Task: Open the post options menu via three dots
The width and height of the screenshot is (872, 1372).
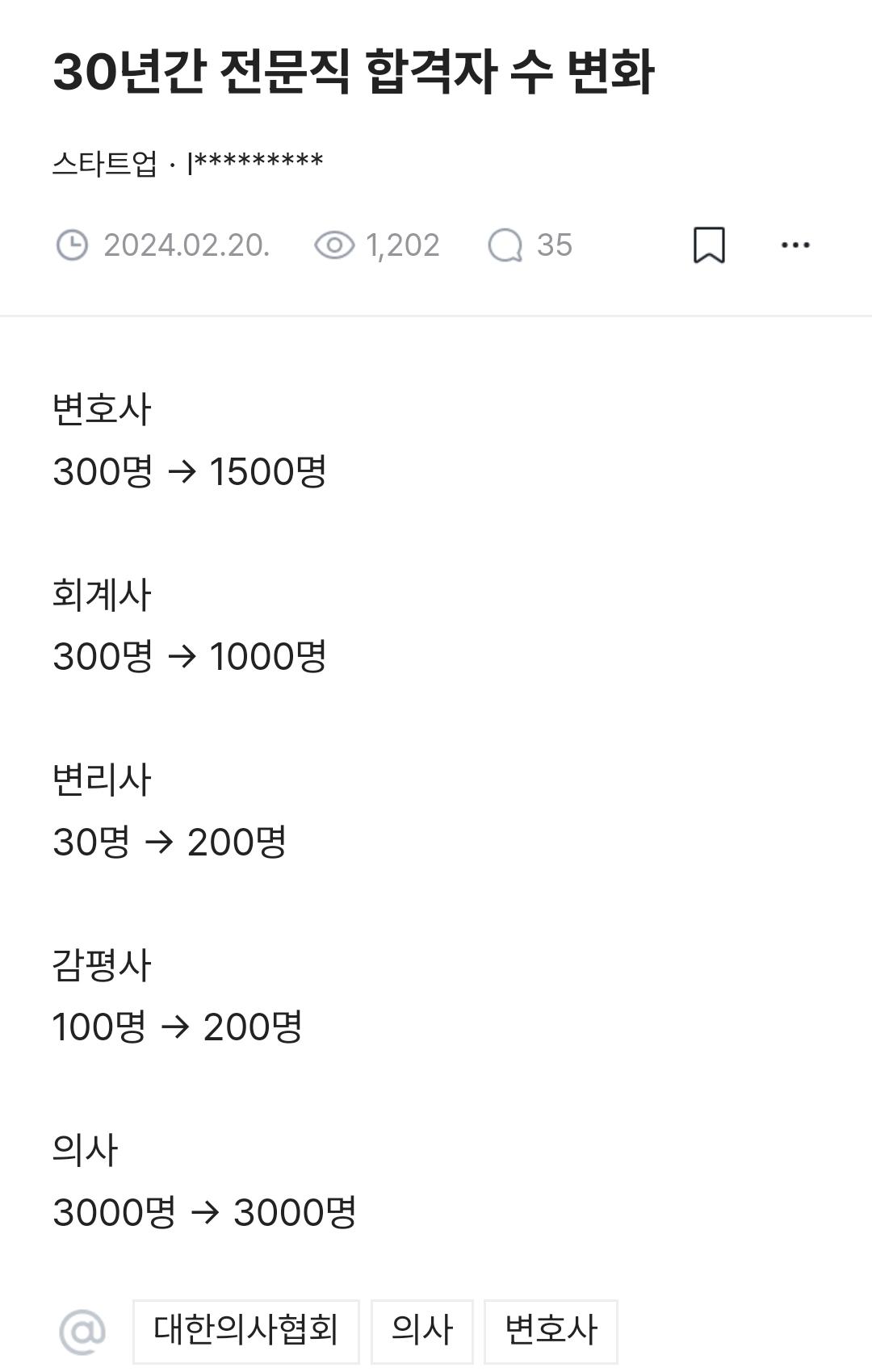Action: pyautogui.click(x=794, y=245)
